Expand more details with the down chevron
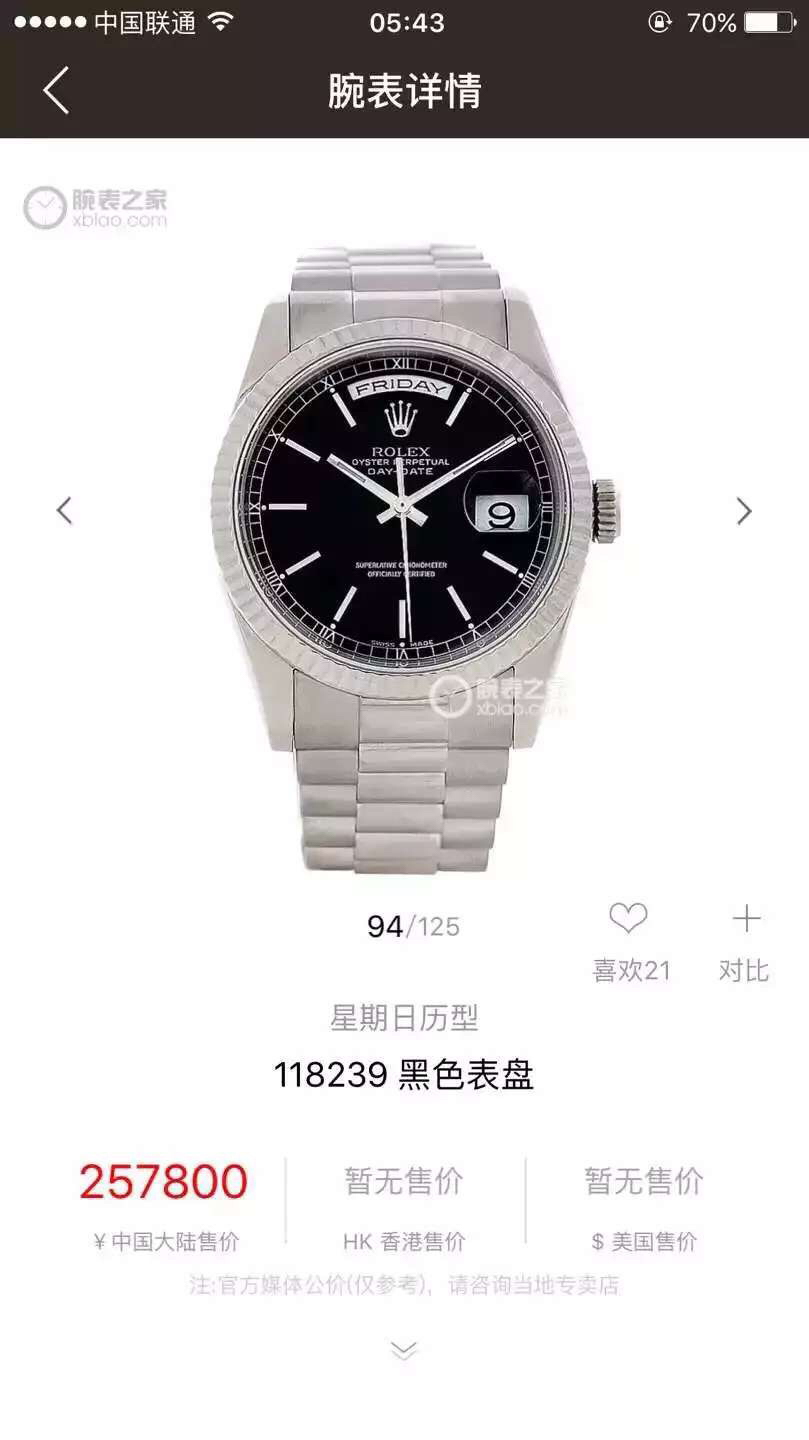Screen dimensions: 809x1440 coord(404,1351)
